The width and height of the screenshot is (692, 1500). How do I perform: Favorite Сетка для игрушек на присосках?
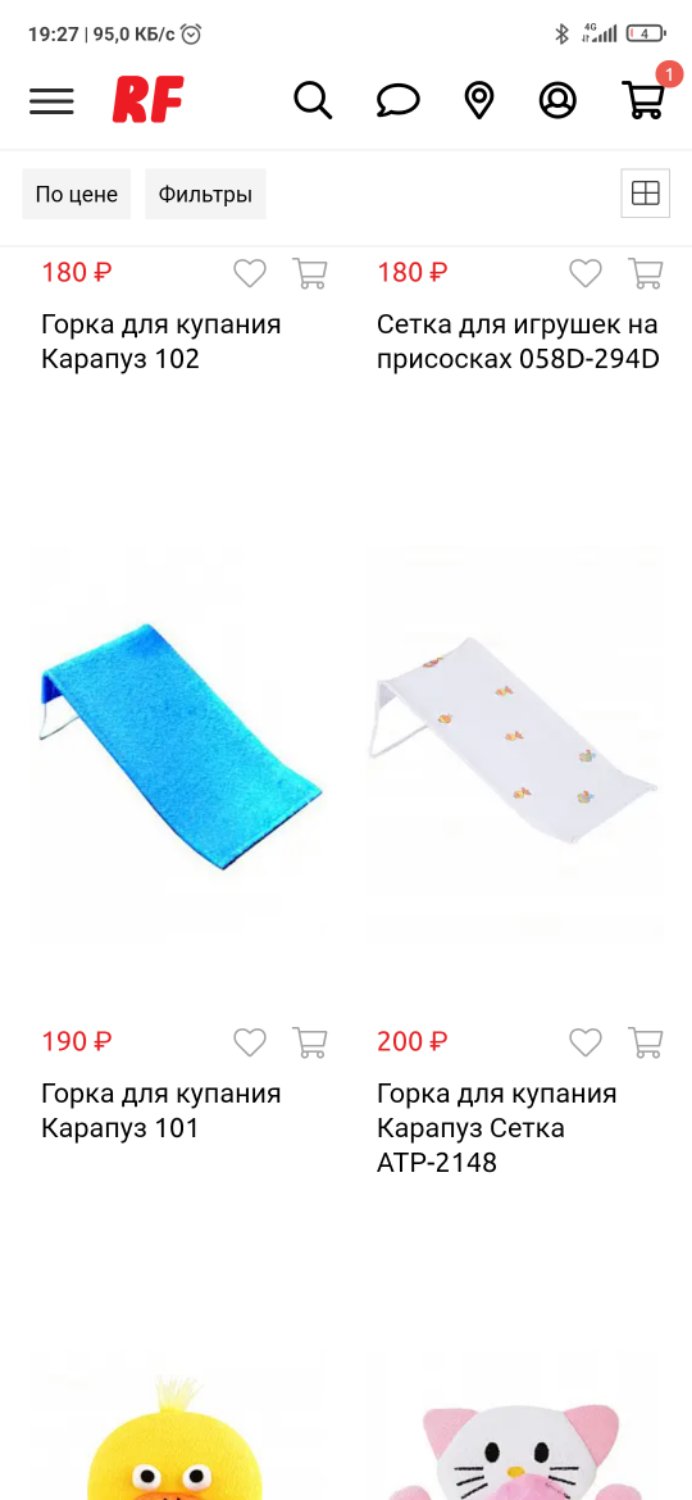point(586,273)
